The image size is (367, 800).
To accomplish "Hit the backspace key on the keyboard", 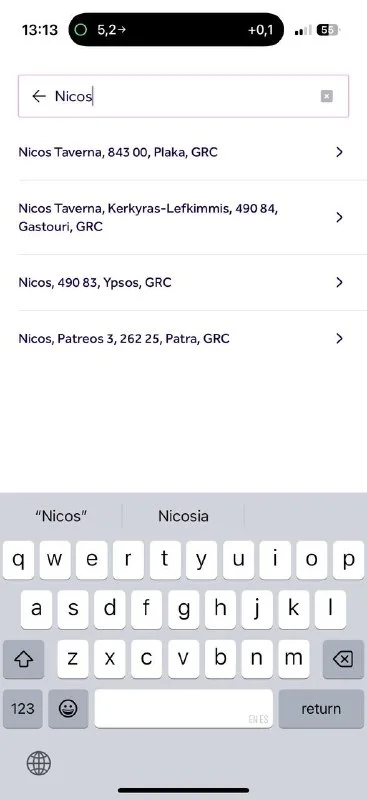I will click(x=343, y=659).
